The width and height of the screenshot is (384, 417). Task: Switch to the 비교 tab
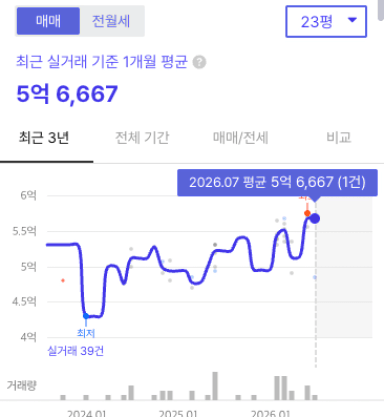tap(339, 138)
